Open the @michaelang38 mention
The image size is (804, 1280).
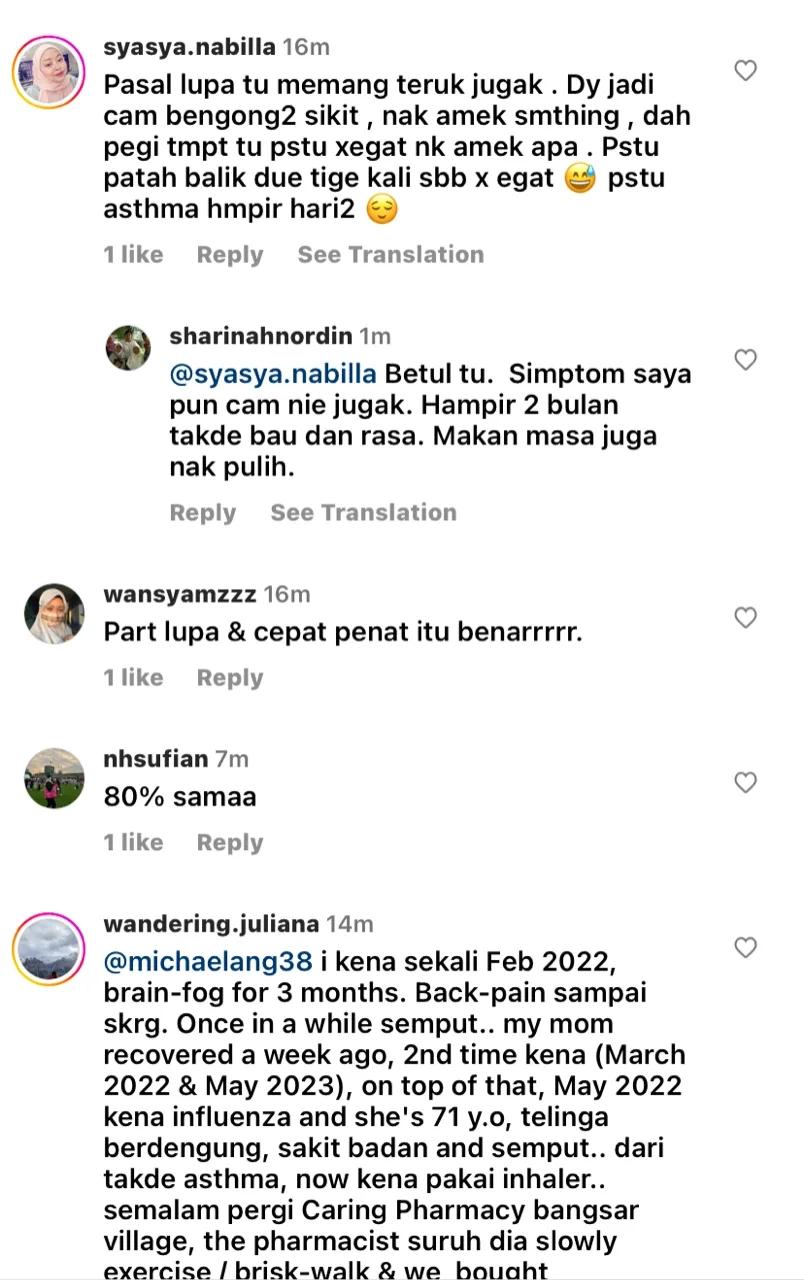[x=208, y=962]
